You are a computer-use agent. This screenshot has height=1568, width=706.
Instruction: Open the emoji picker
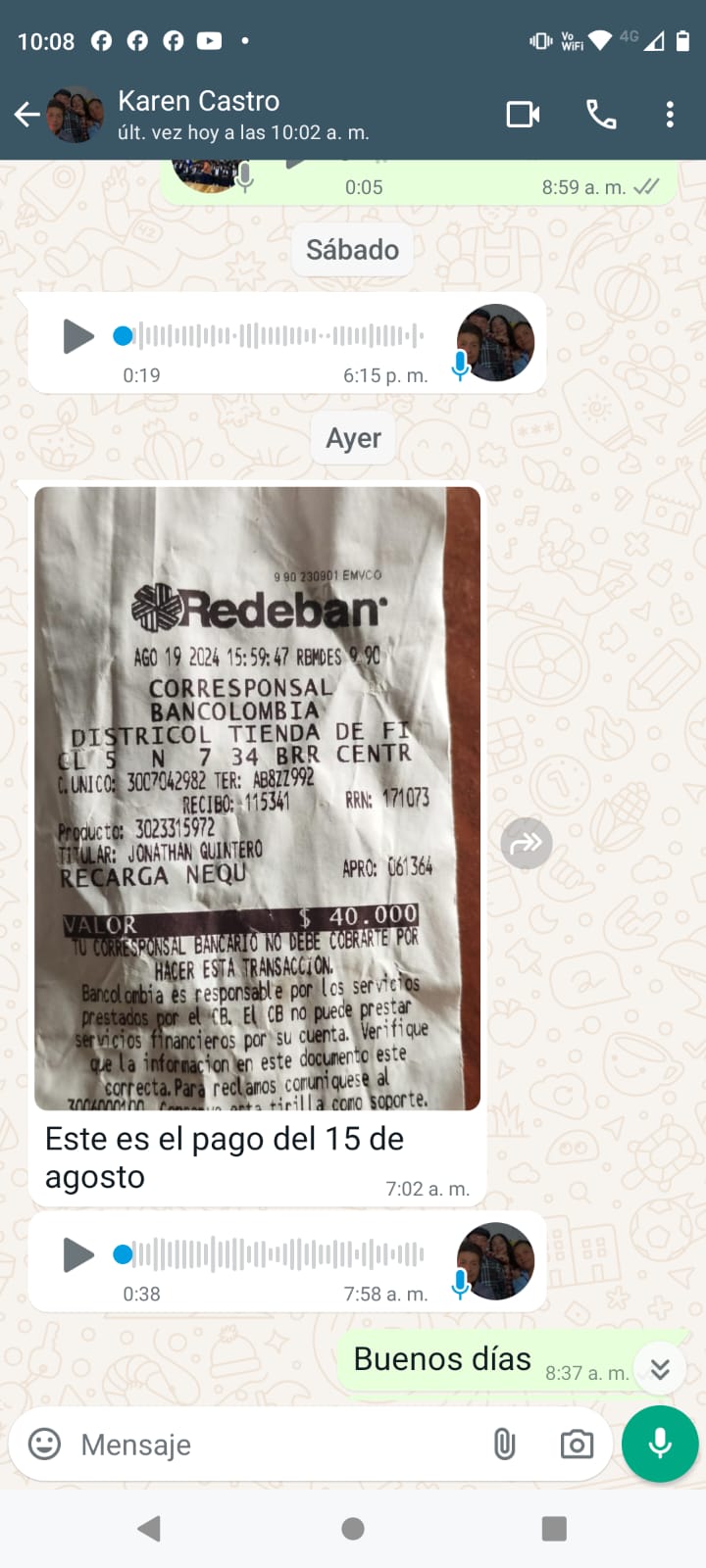[x=44, y=1444]
